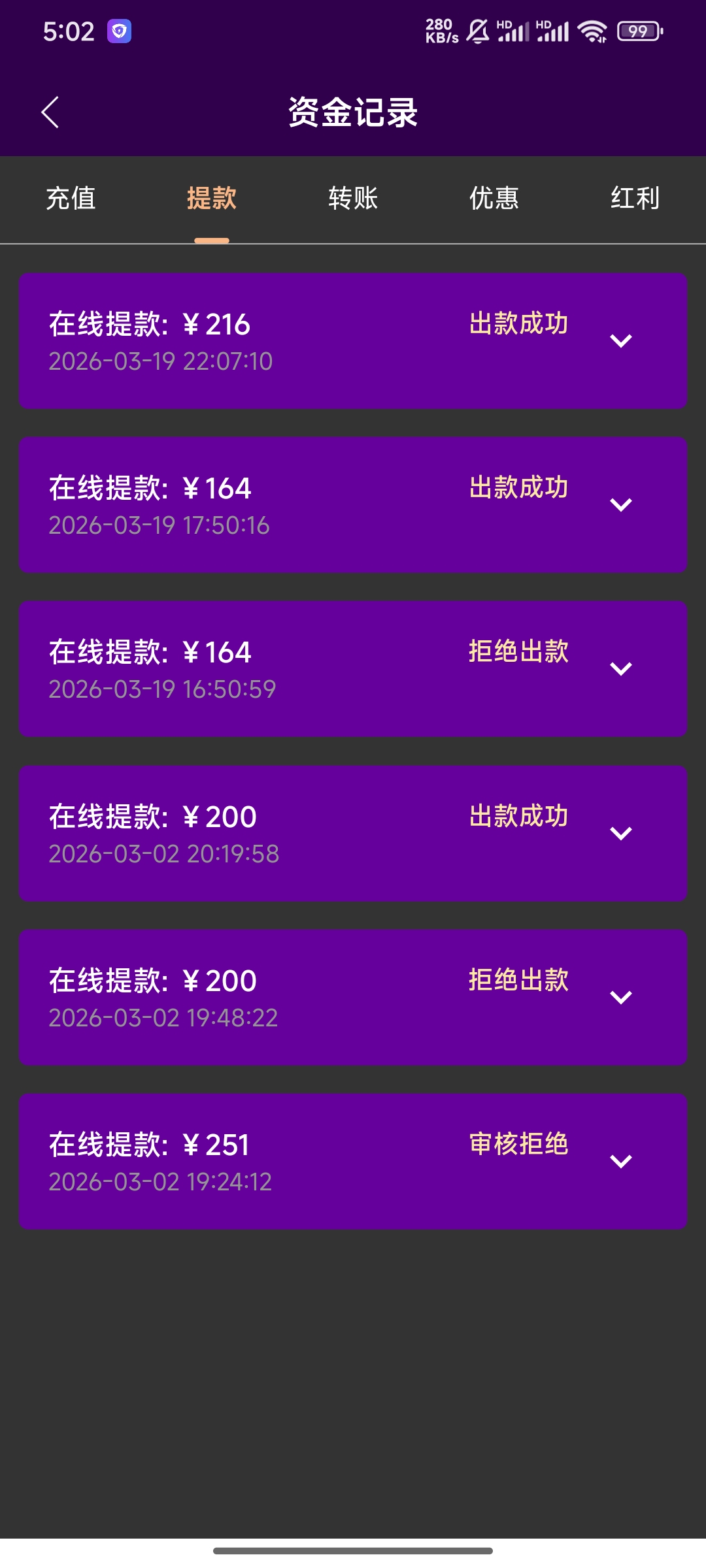Open the 转账 tab

pyautogui.click(x=353, y=198)
